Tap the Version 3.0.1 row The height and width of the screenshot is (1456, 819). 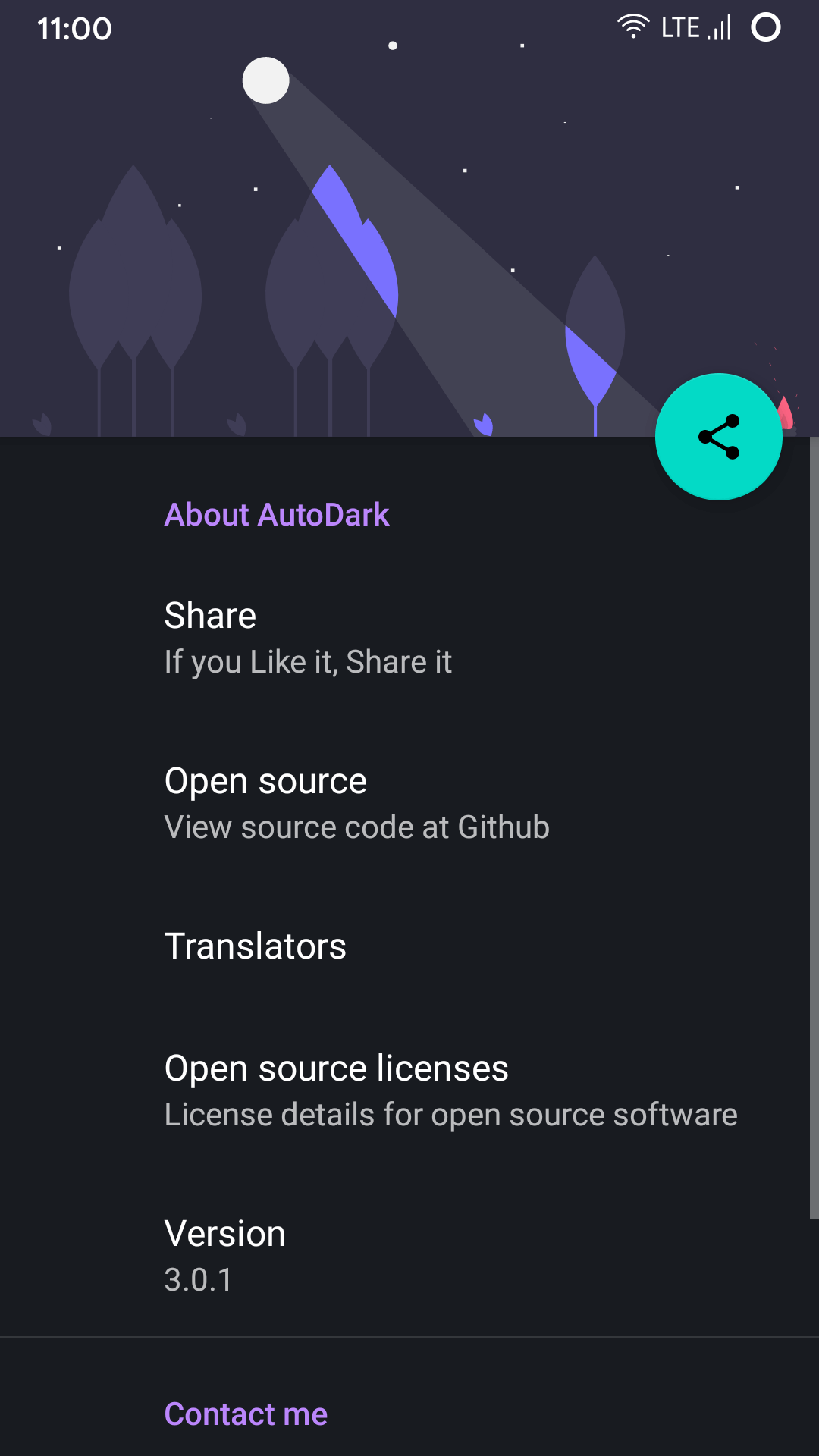[x=409, y=1256]
